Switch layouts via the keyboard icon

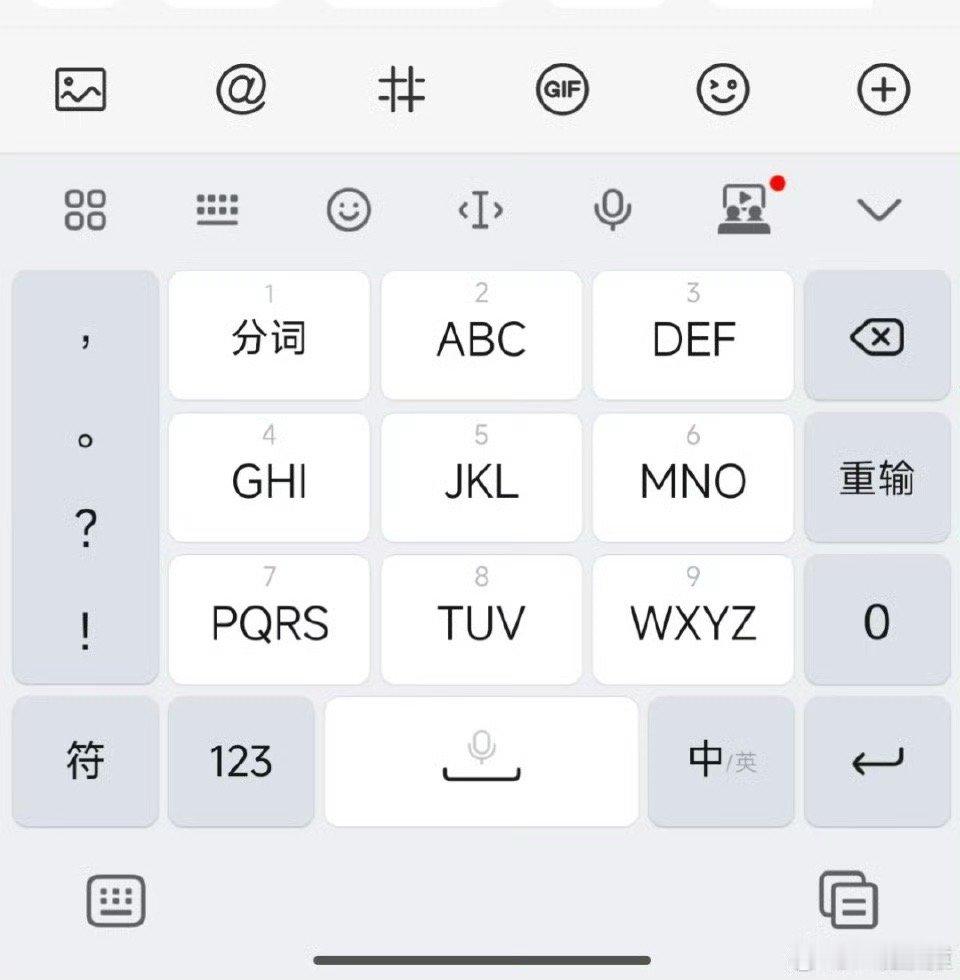(216, 210)
